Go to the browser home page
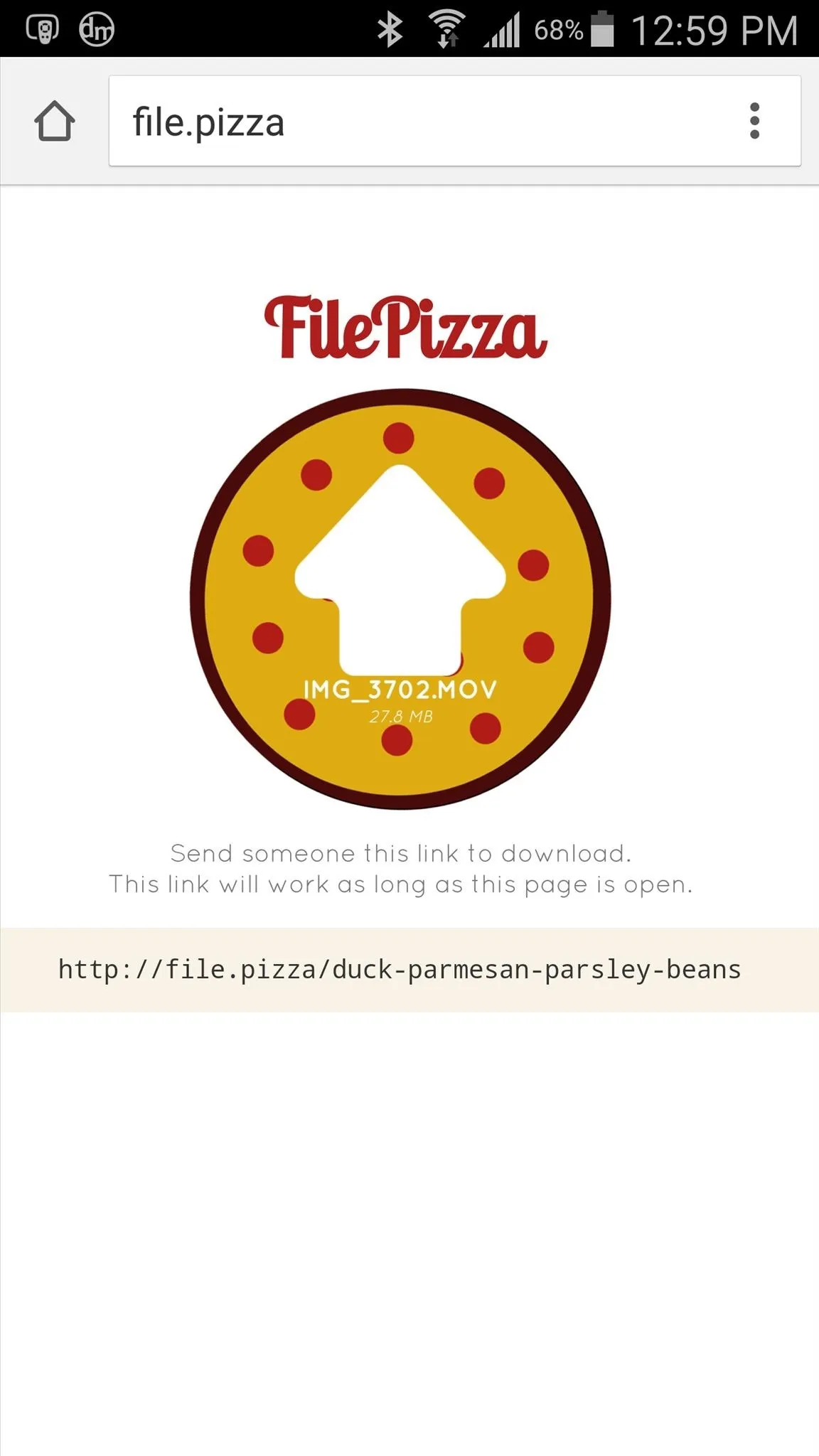The width and height of the screenshot is (819, 1456). [x=55, y=121]
